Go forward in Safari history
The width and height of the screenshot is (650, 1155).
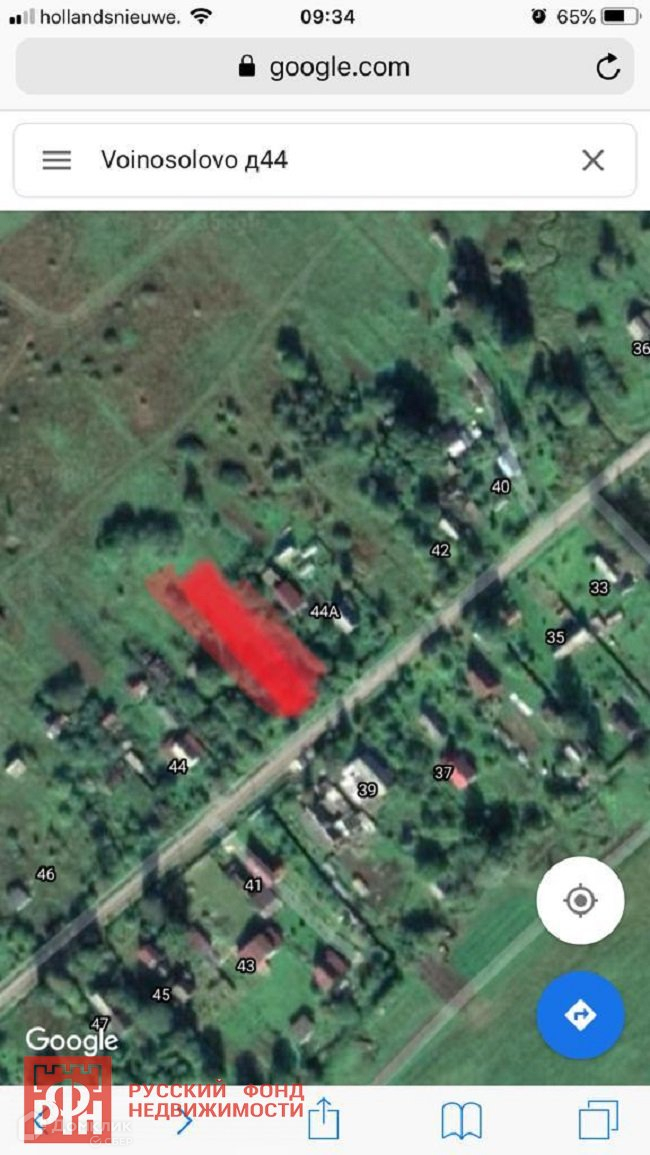(185, 1120)
